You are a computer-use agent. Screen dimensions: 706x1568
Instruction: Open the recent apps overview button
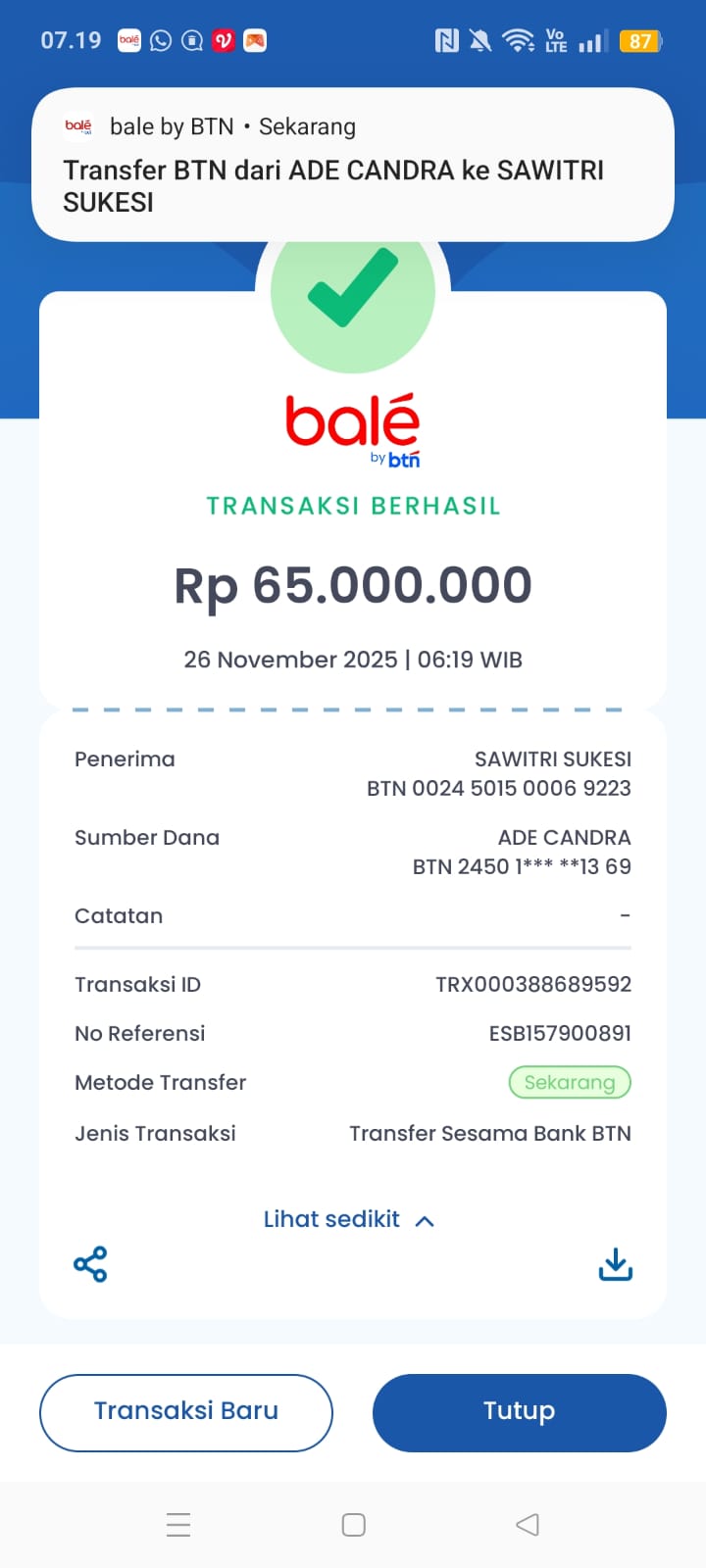tap(178, 1525)
